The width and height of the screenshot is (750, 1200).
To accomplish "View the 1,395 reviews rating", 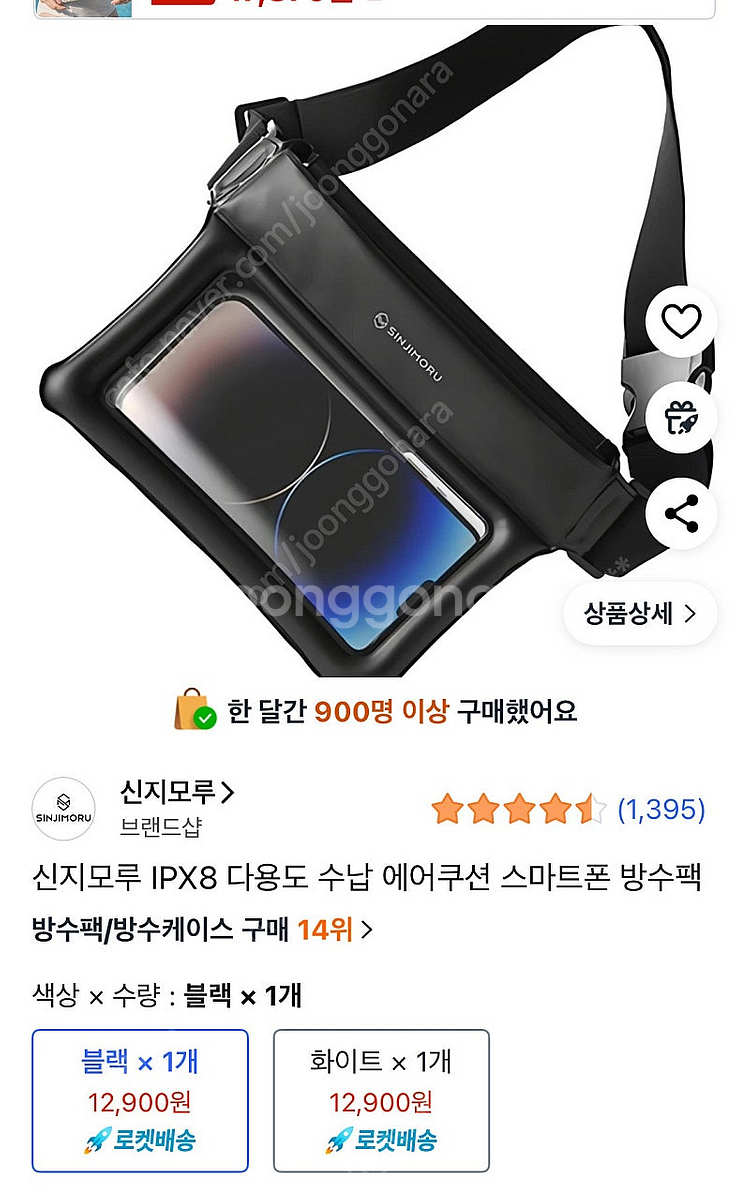I will [x=568, y=809].
